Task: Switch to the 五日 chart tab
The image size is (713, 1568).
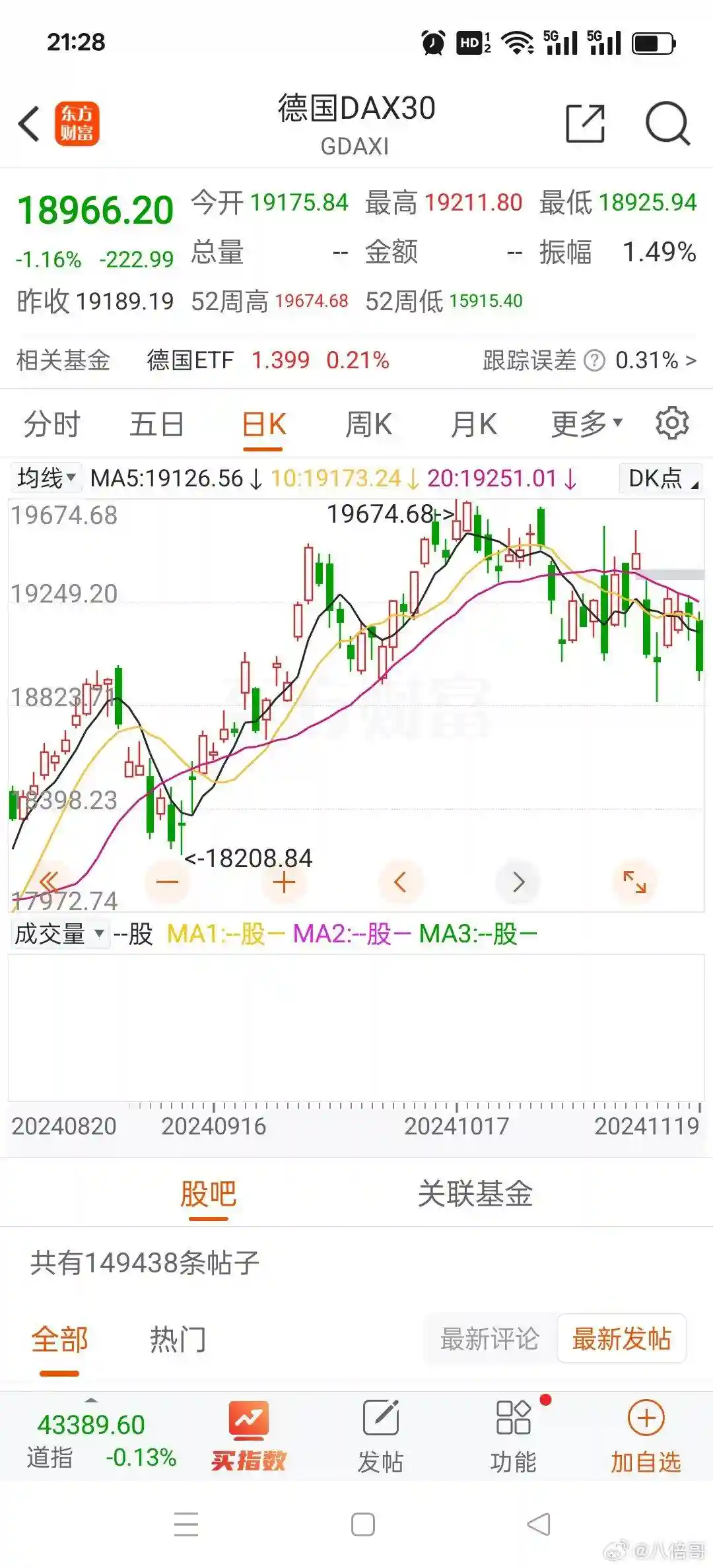Action: pyautogui.click(x=156, y=424)
